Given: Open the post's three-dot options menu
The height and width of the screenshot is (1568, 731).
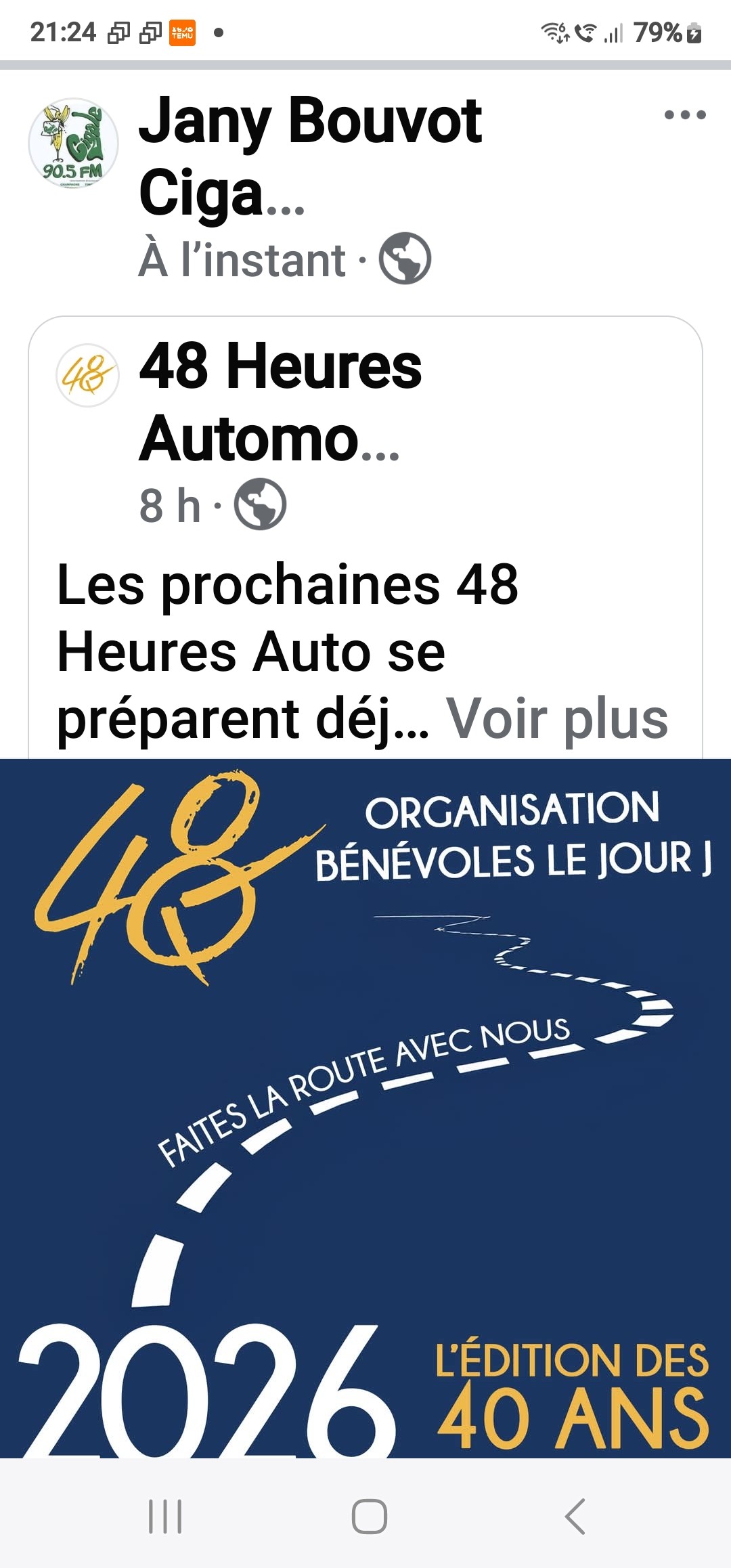Looking at the screenshot, I should [x=685, y=115].
